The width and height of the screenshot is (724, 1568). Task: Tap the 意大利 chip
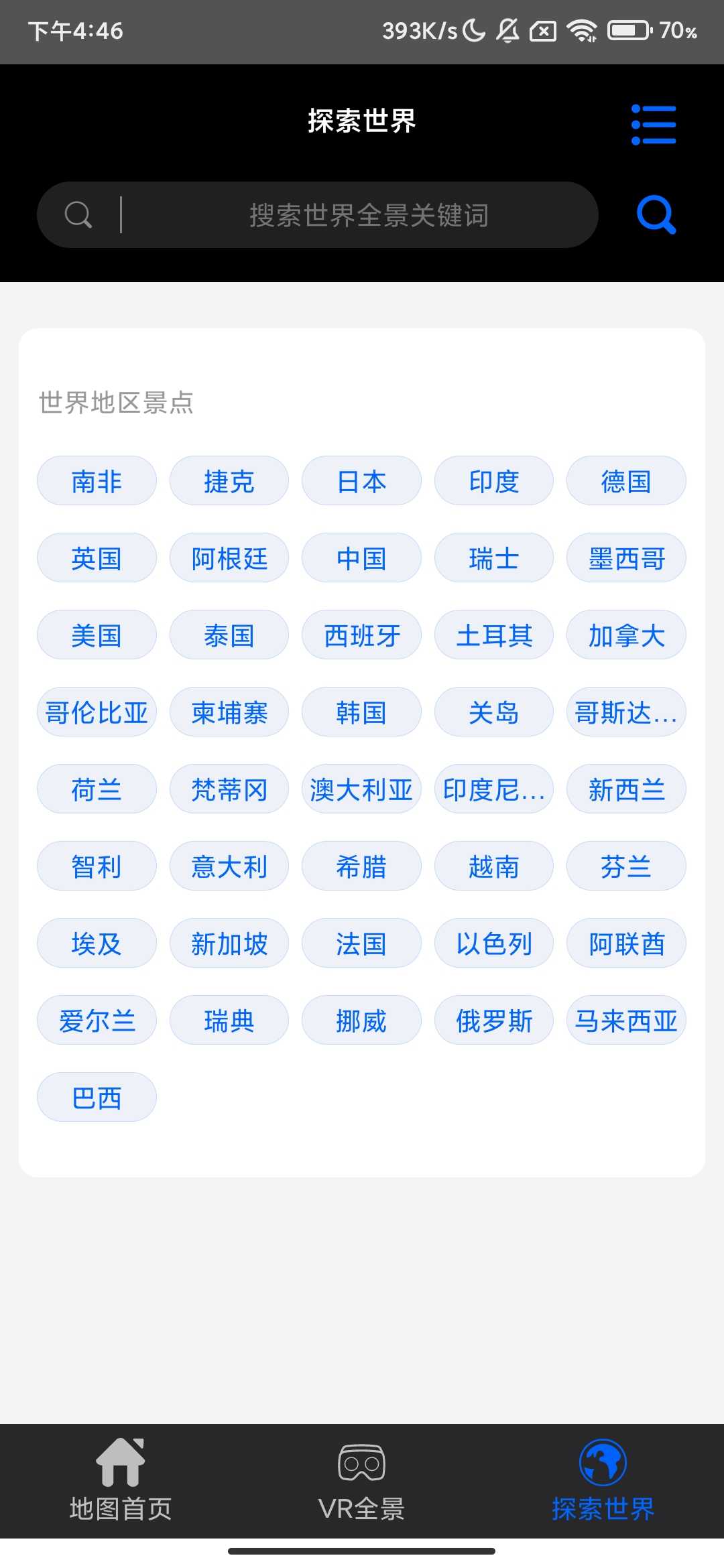(229, 866)
